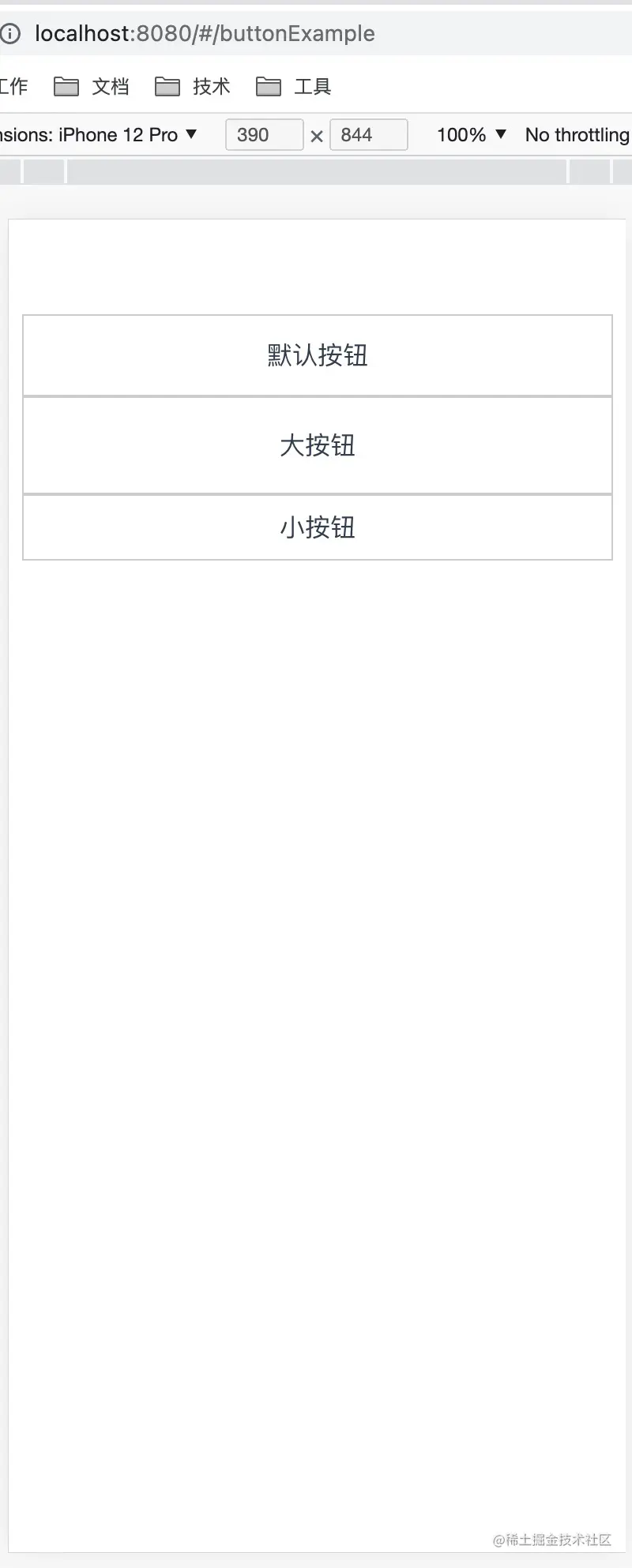Open the 技术 bookmarks folder
Screen dimensions: 632x1568
coord(193,86)
